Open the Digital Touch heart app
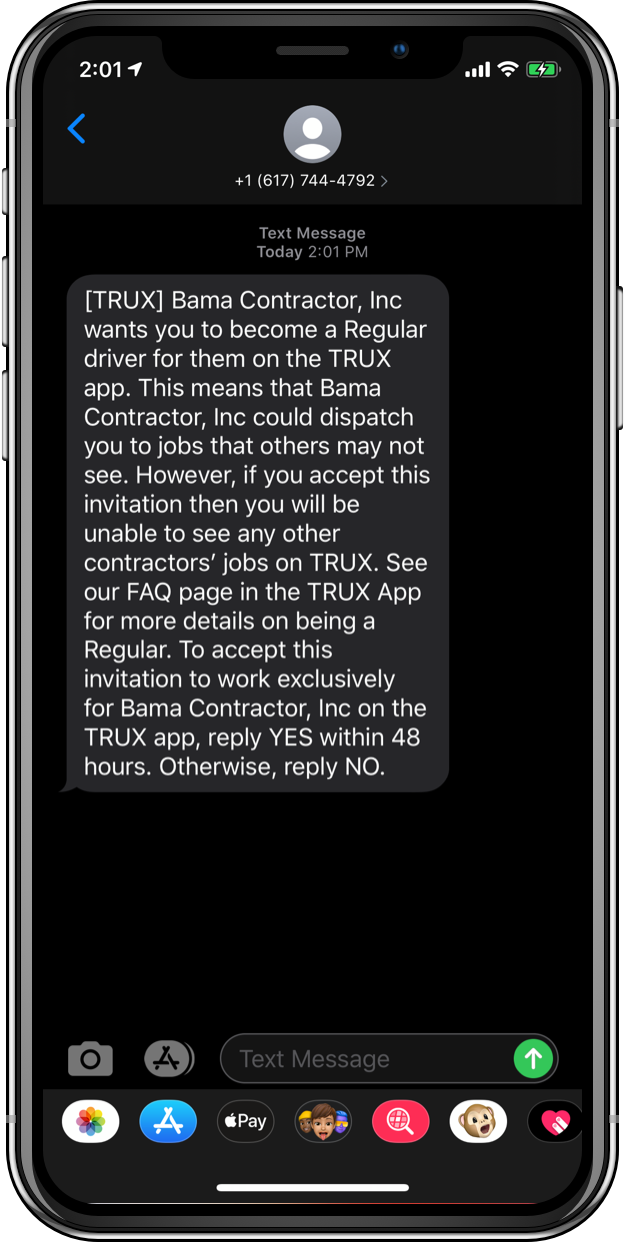The height and width of the screenshot is (1242, 625). click(x=555, y=1122)
